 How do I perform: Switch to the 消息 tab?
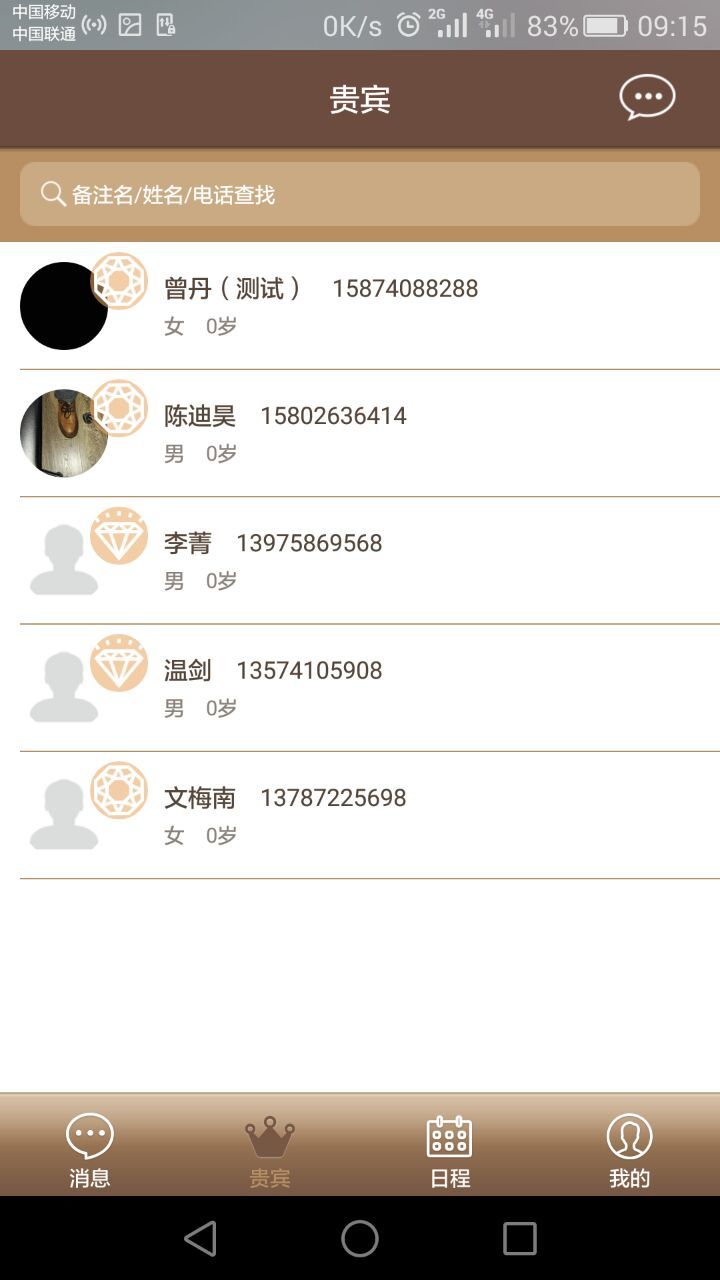(90, 1150)
